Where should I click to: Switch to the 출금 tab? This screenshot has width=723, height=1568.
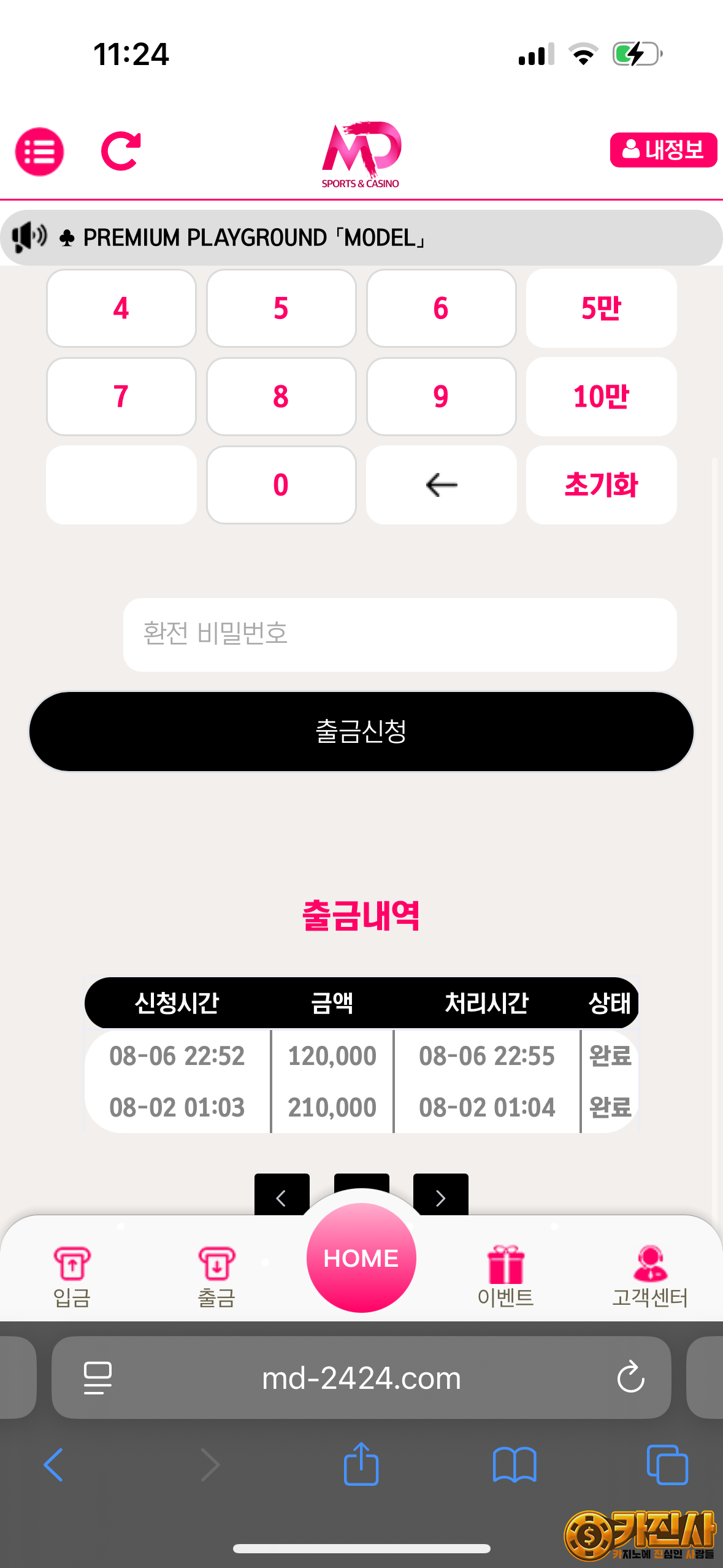click(x=216, y=1276)
